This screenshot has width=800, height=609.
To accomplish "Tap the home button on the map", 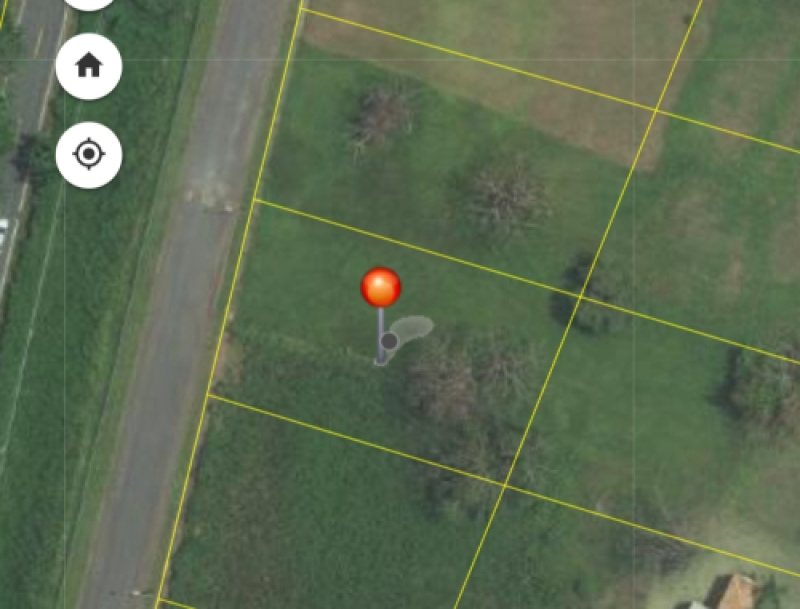I will tap(89, 66).
